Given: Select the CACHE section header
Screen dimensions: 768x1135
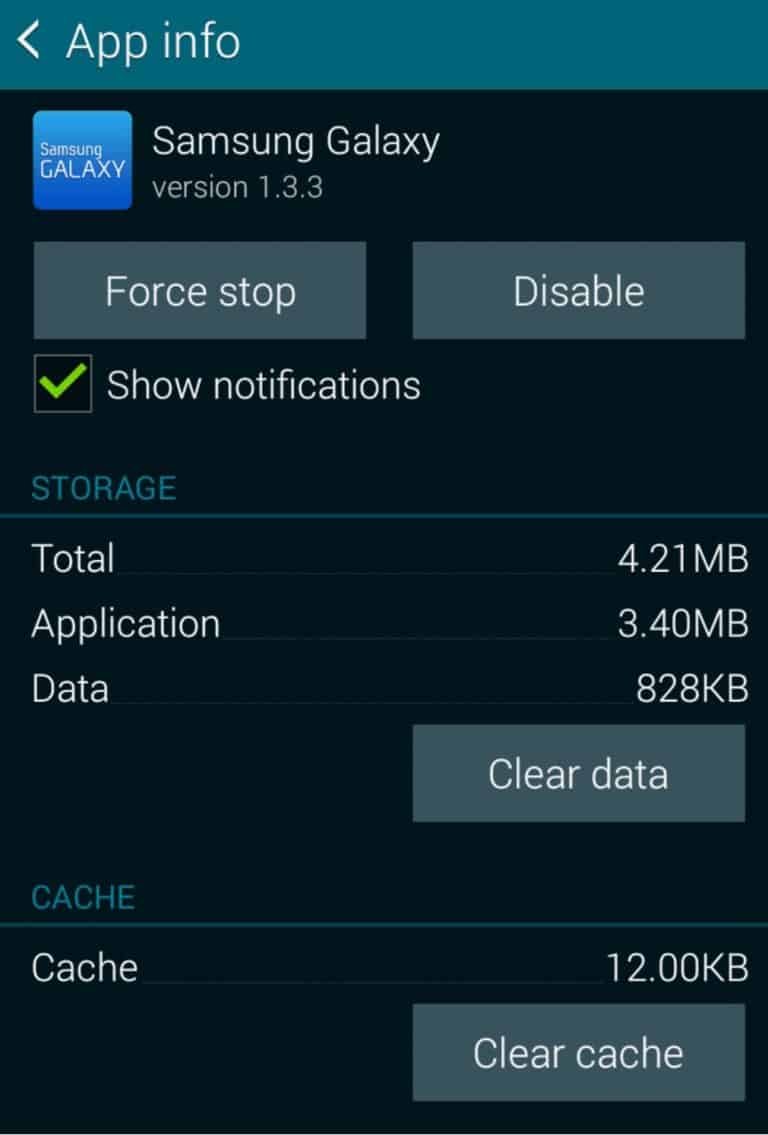Looking at the screenshot, I should [x=82, y=897].
